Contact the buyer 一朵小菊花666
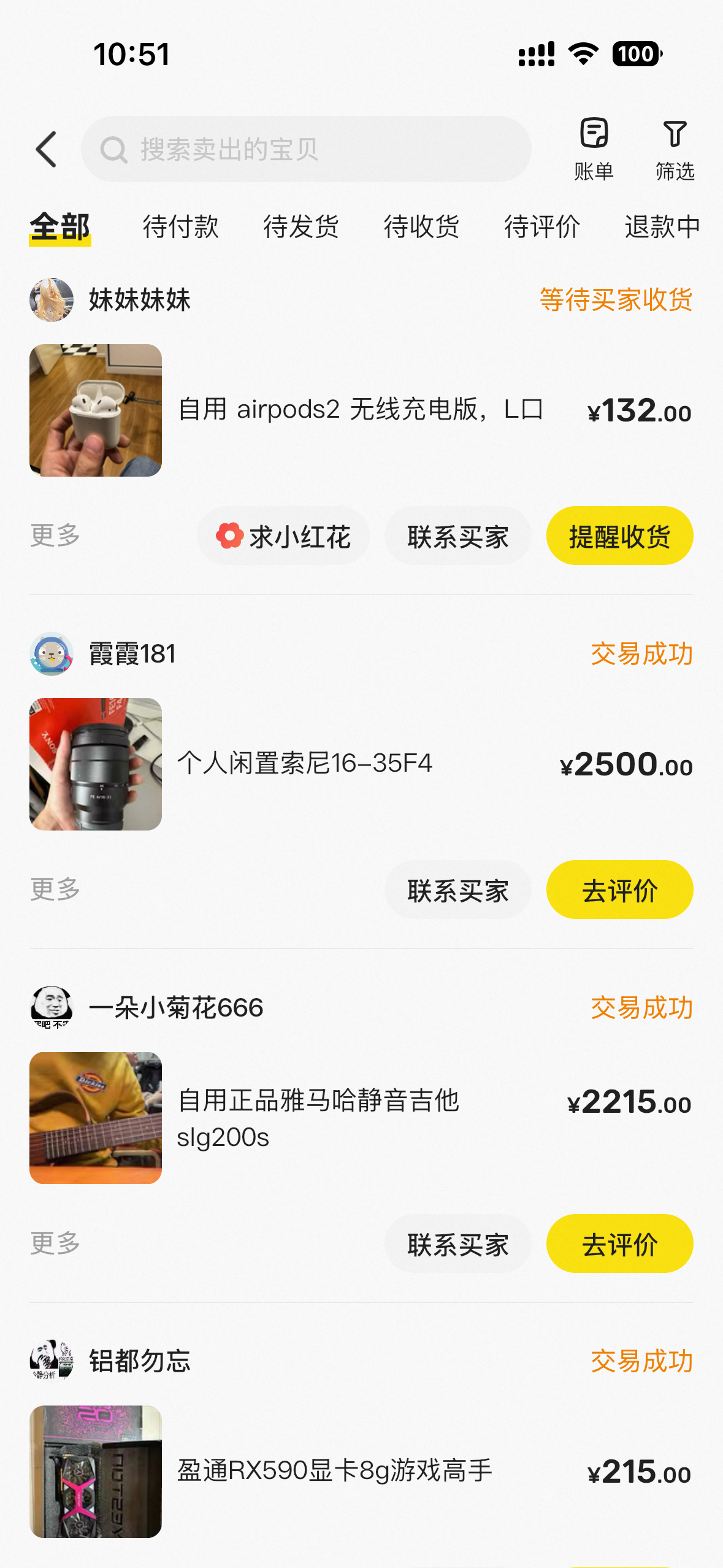This screenshot has height=1568, width=723. [457, 1244]
